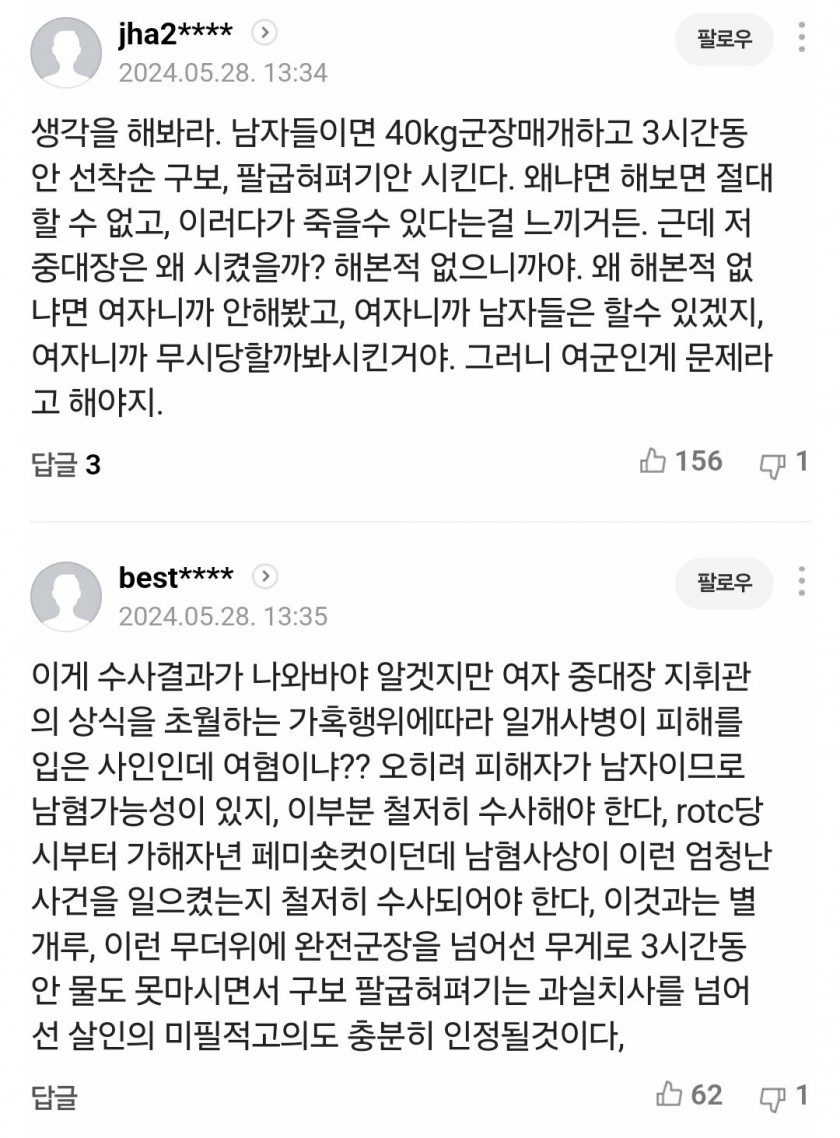Screen dimensions: 840x1138
Task: Reply to best**** comment
Action: click(54, 1098)
